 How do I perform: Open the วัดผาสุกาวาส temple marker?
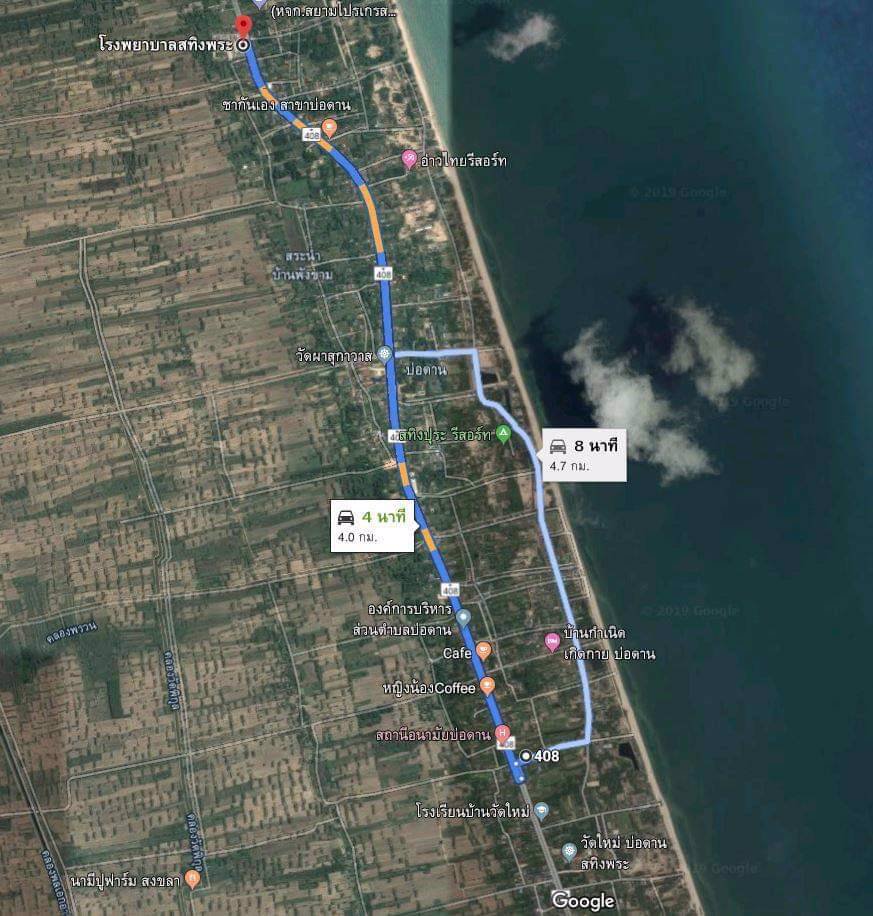tap(384, 354)
